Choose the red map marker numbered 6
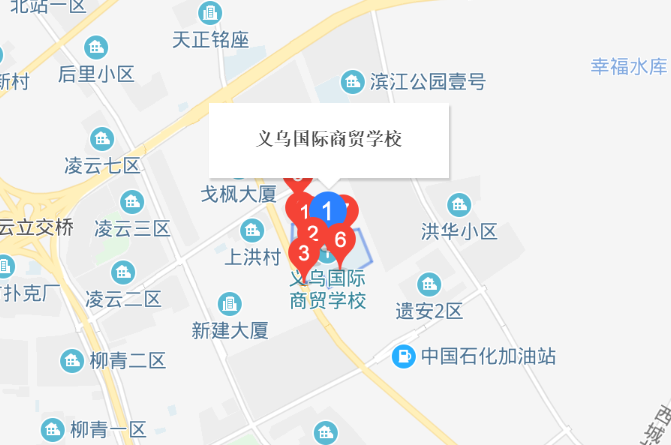The height and width of the screenshot is (445, 671). (340, 241)
